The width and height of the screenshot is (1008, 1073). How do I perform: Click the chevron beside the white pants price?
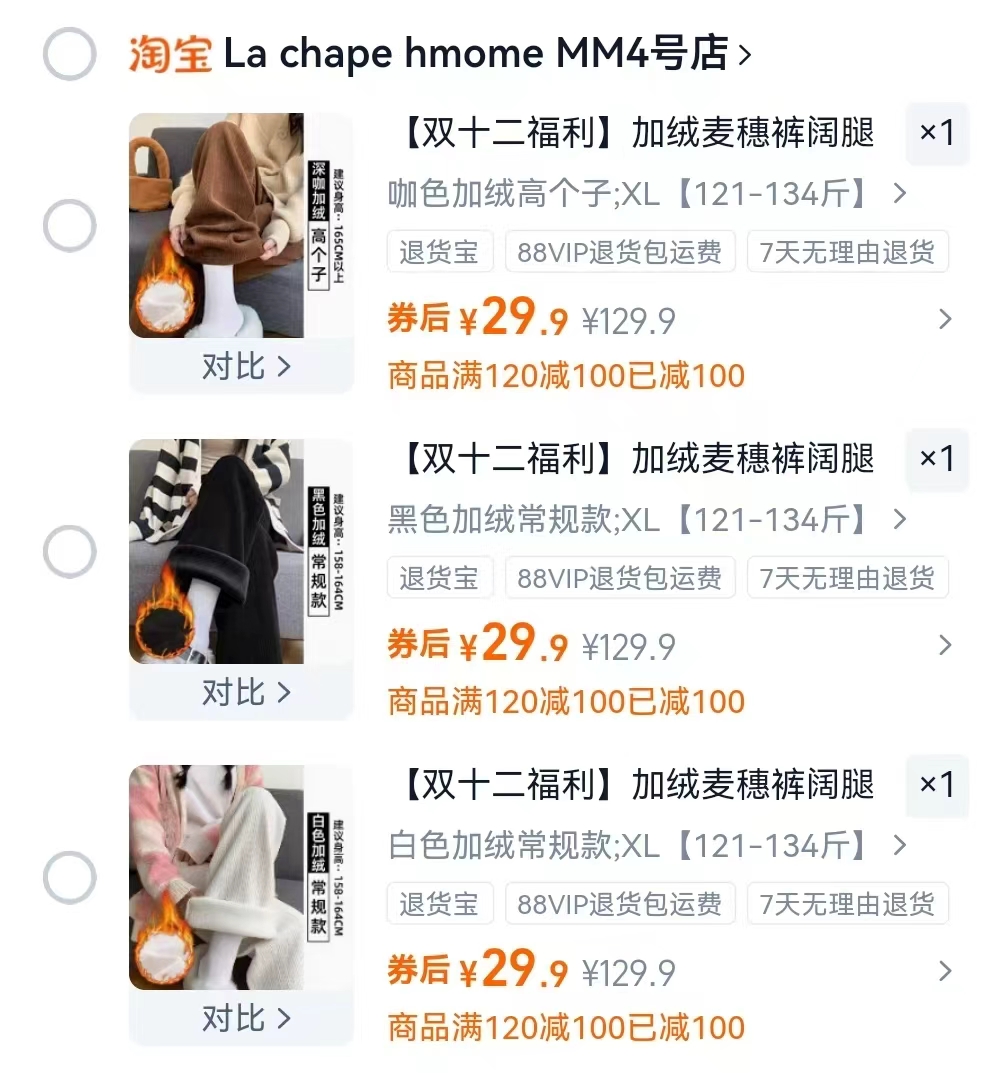point(944,971)
